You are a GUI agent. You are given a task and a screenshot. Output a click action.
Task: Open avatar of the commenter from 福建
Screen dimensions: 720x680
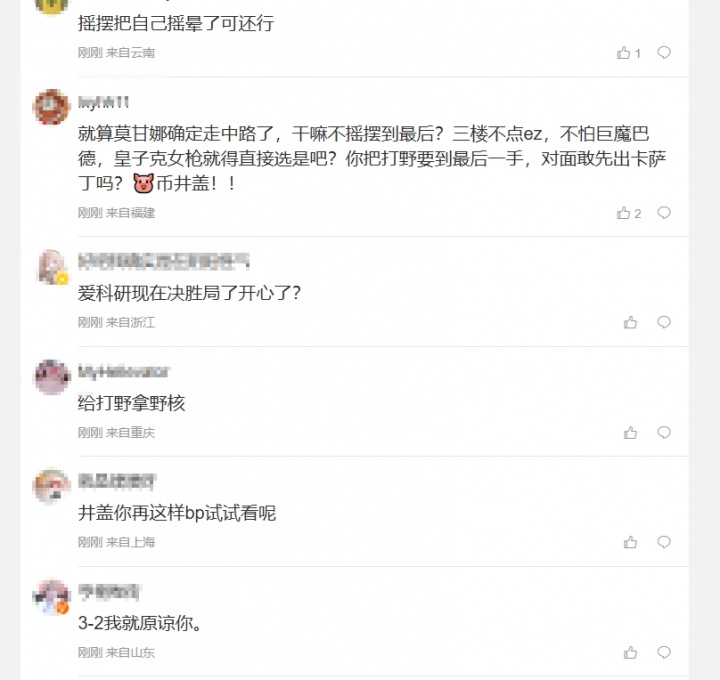tap(51, 106)
